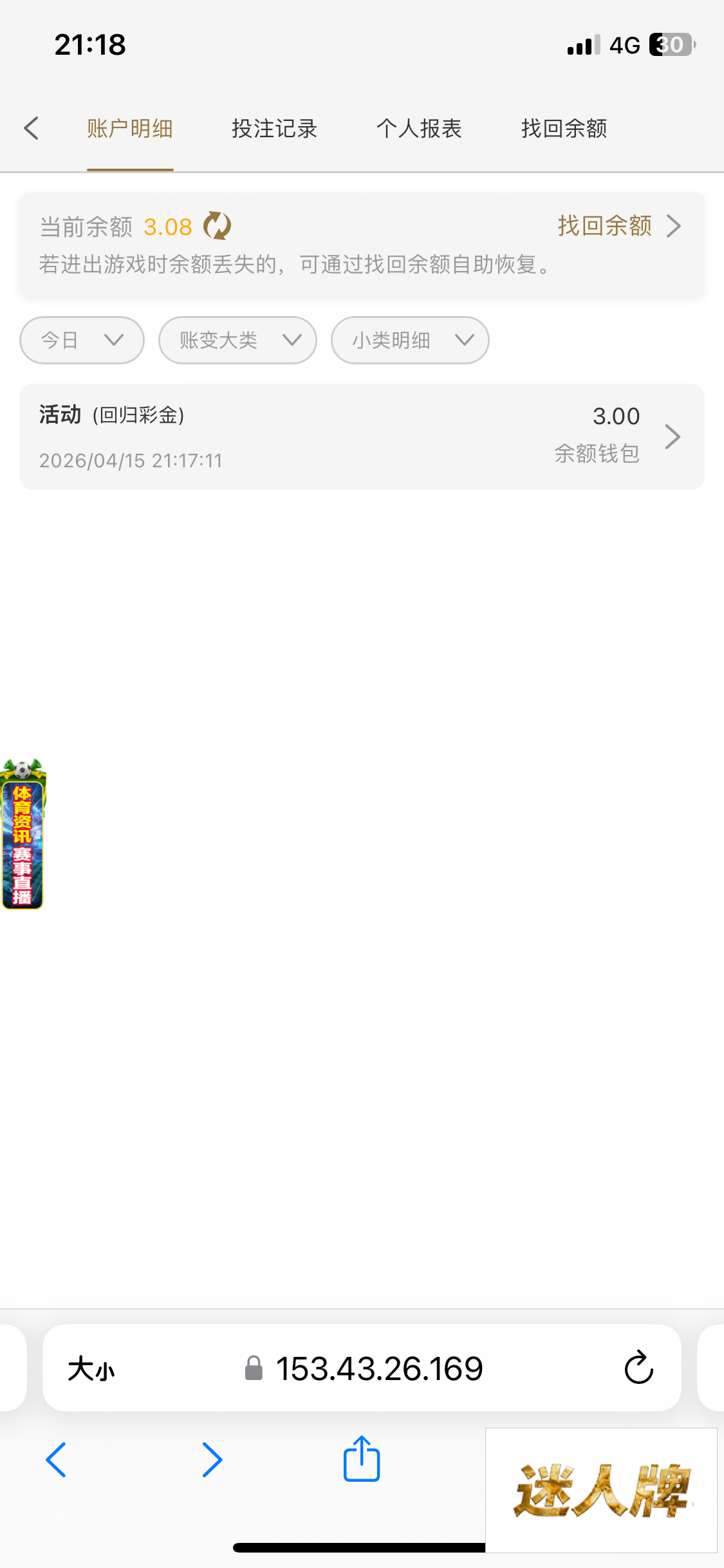Open the 活动 回归彩金 transaction record
The width and height of the screenshot is (724, 1568).
[x=362, y=436]
